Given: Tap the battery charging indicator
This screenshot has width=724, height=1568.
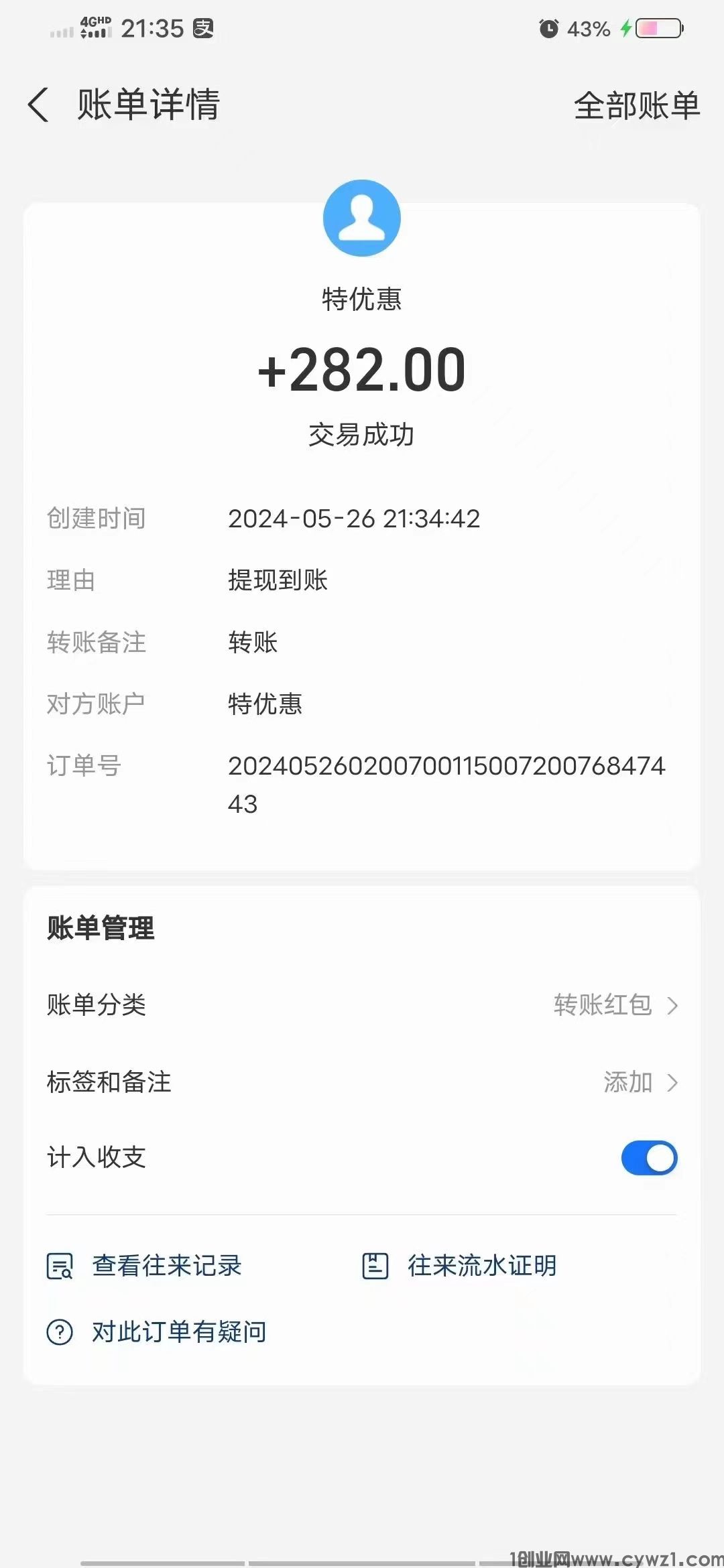Looking at the screenshot, I should (625, 28).
